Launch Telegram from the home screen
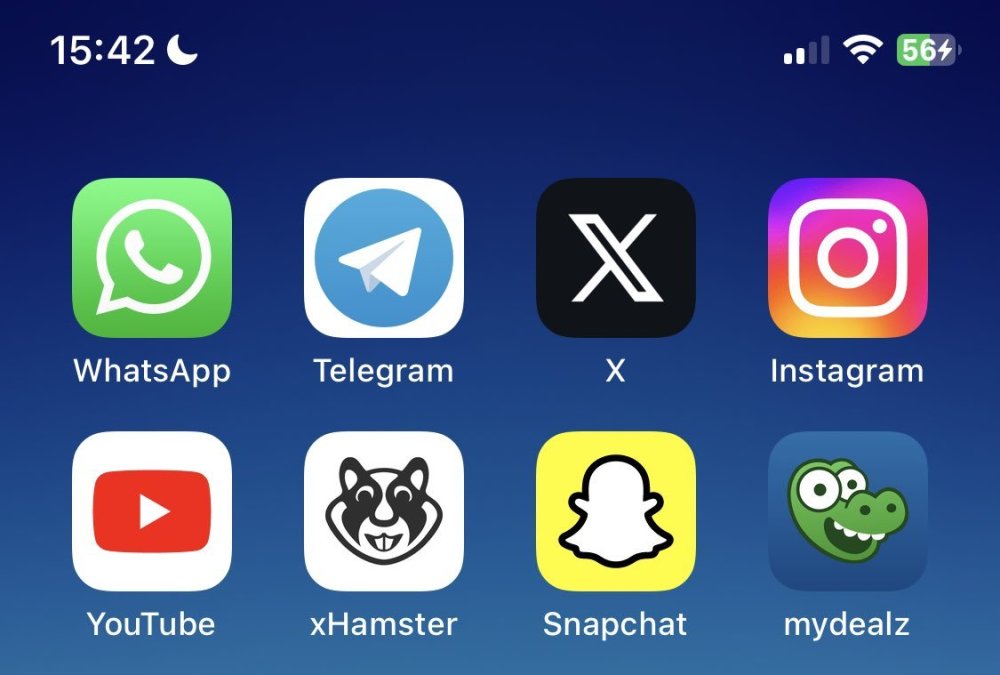This screenshot has width=1000, height=675. click(x=384, y=258)
